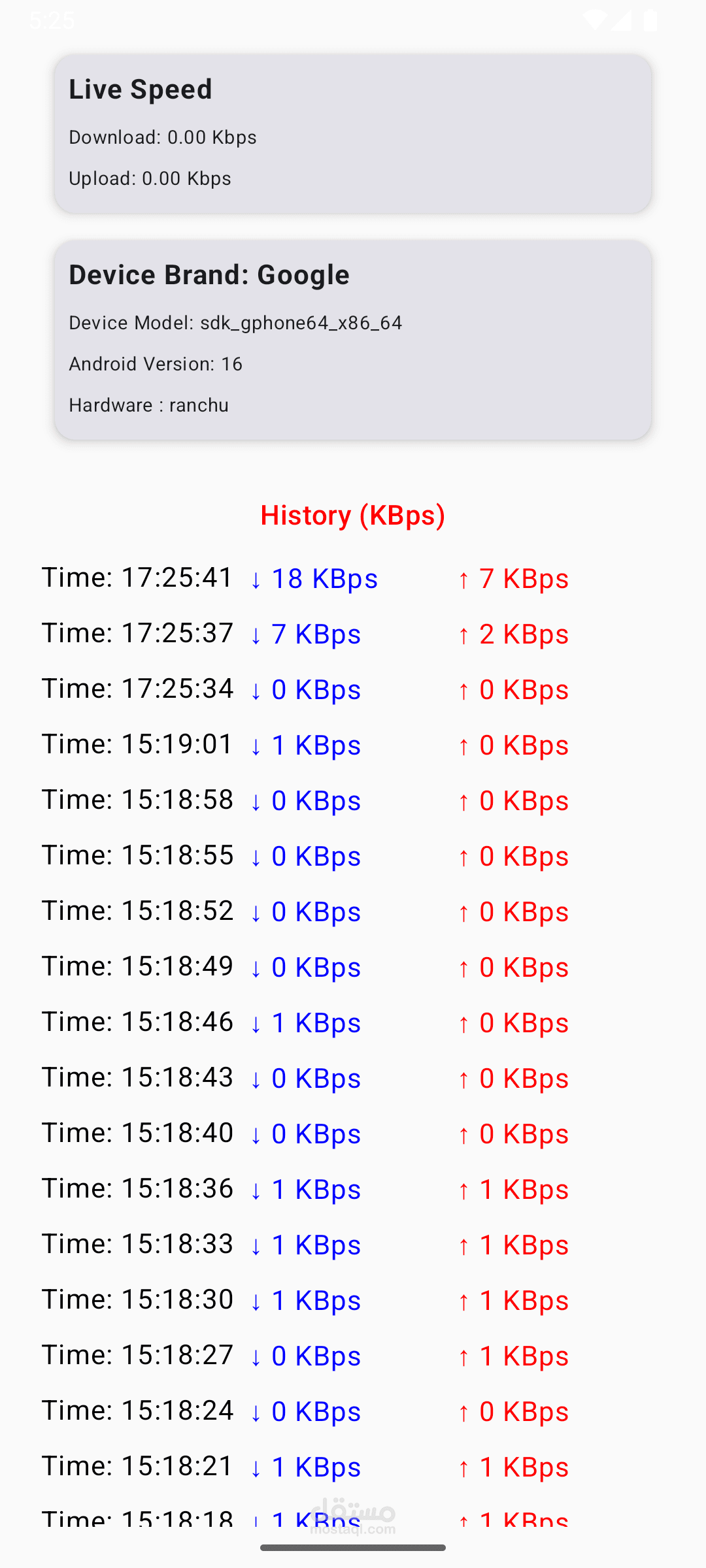The image size is (706, 1568).
Task: Select the Time: 17:25:37 history entry
Action: coord(138,632)
